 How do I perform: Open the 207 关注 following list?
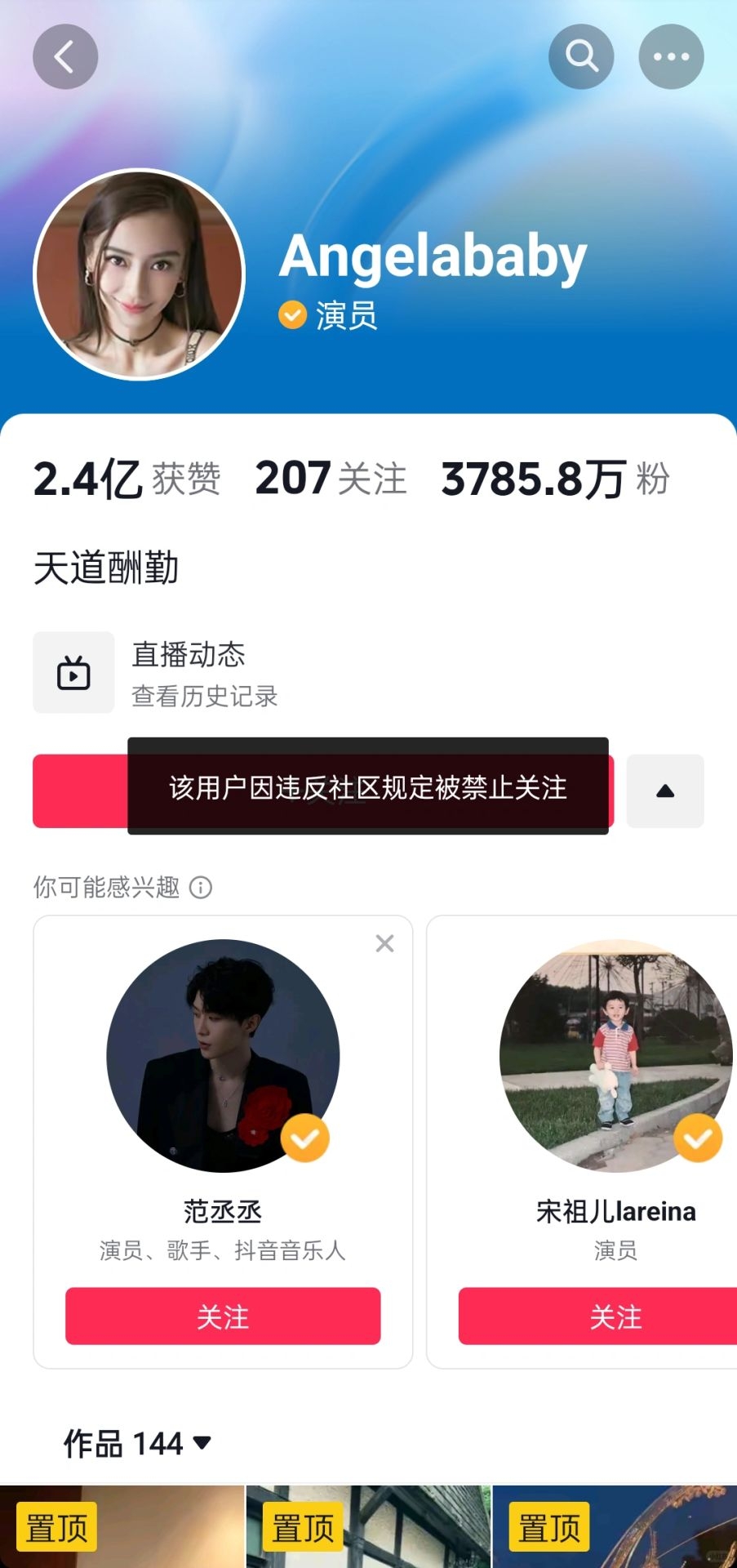click(331, 479)
